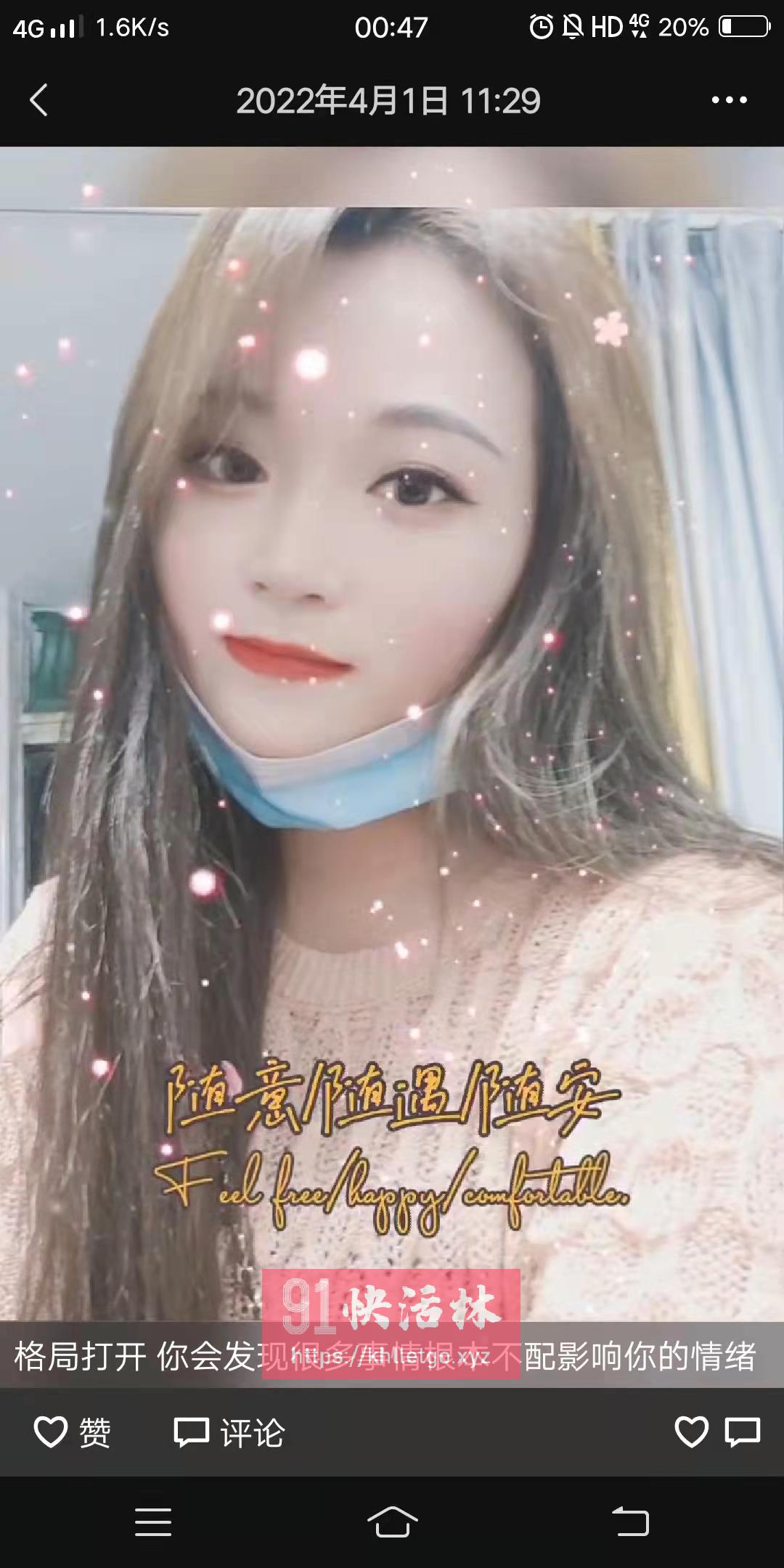
Task: Like this post with 赞
Action: [x=73, y=1432]
